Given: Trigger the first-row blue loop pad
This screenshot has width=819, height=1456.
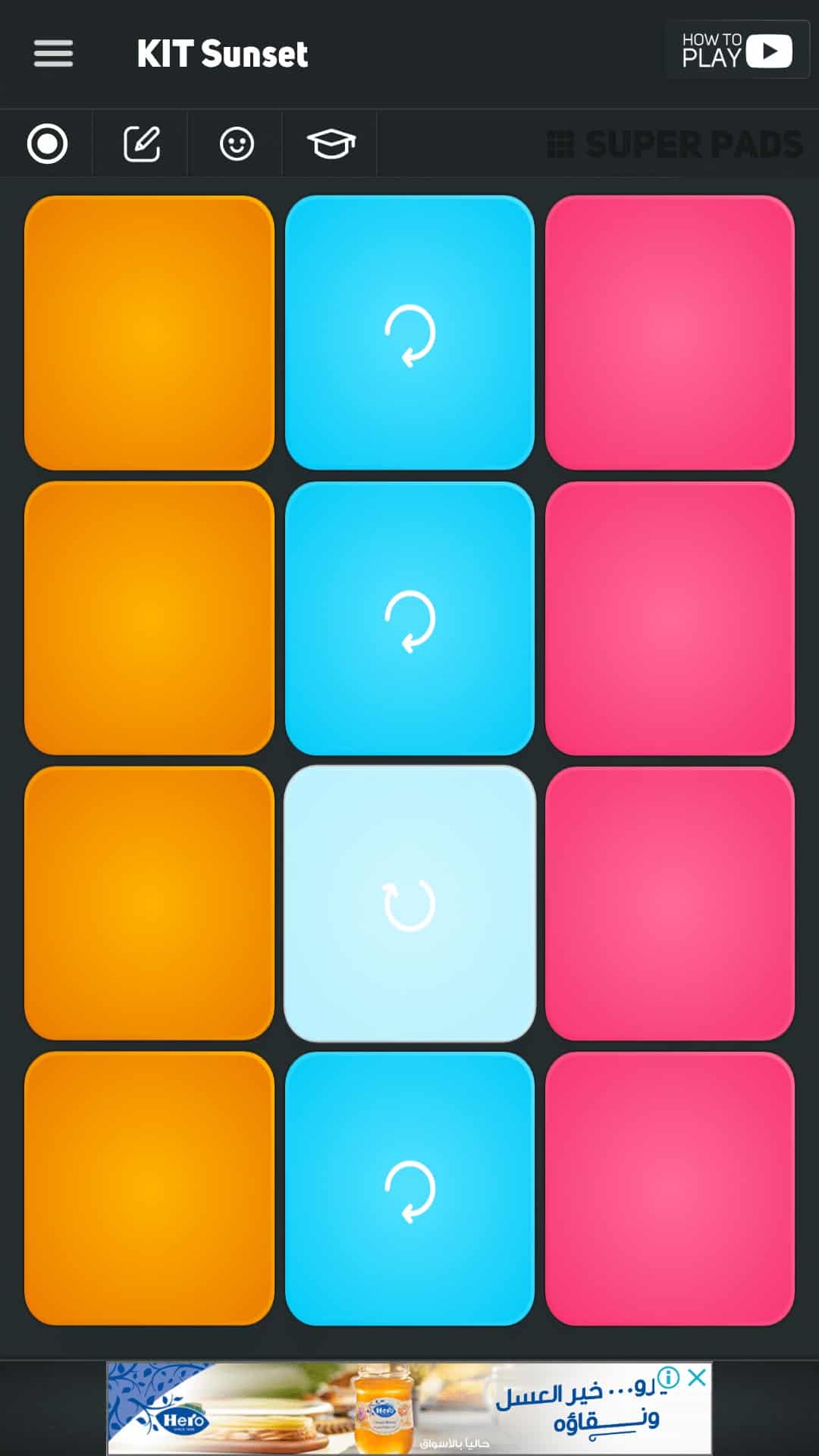Looking at the screenshot, I should tap(409, 333).
